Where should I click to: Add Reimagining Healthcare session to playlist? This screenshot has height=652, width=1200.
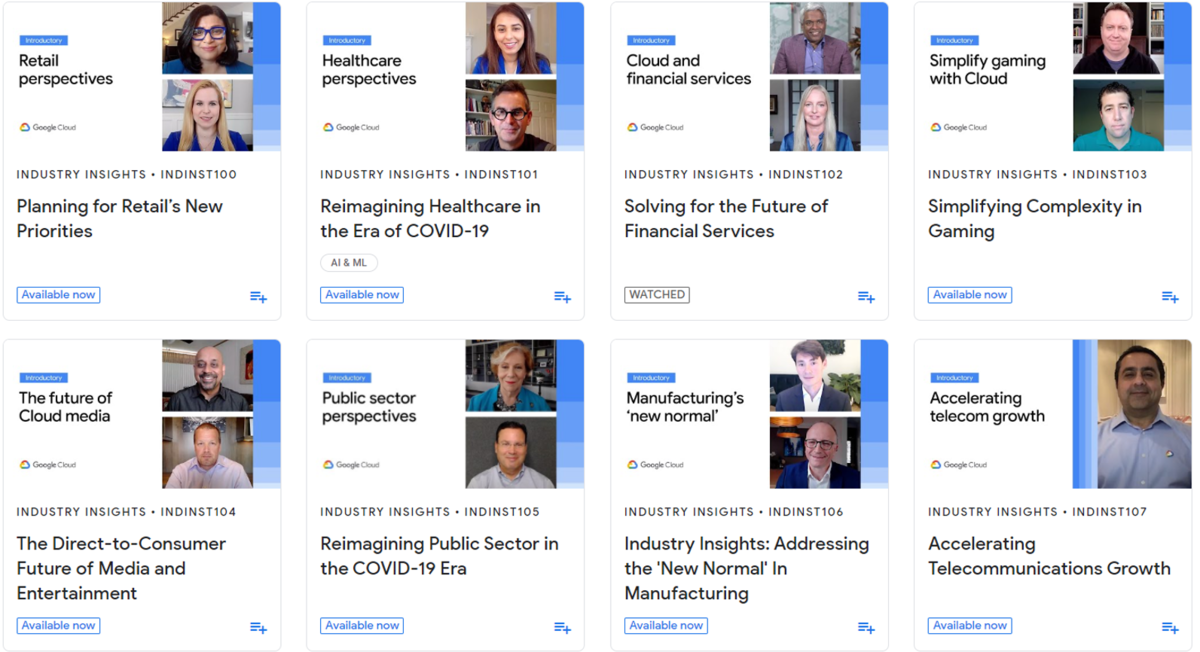(562, 296)
